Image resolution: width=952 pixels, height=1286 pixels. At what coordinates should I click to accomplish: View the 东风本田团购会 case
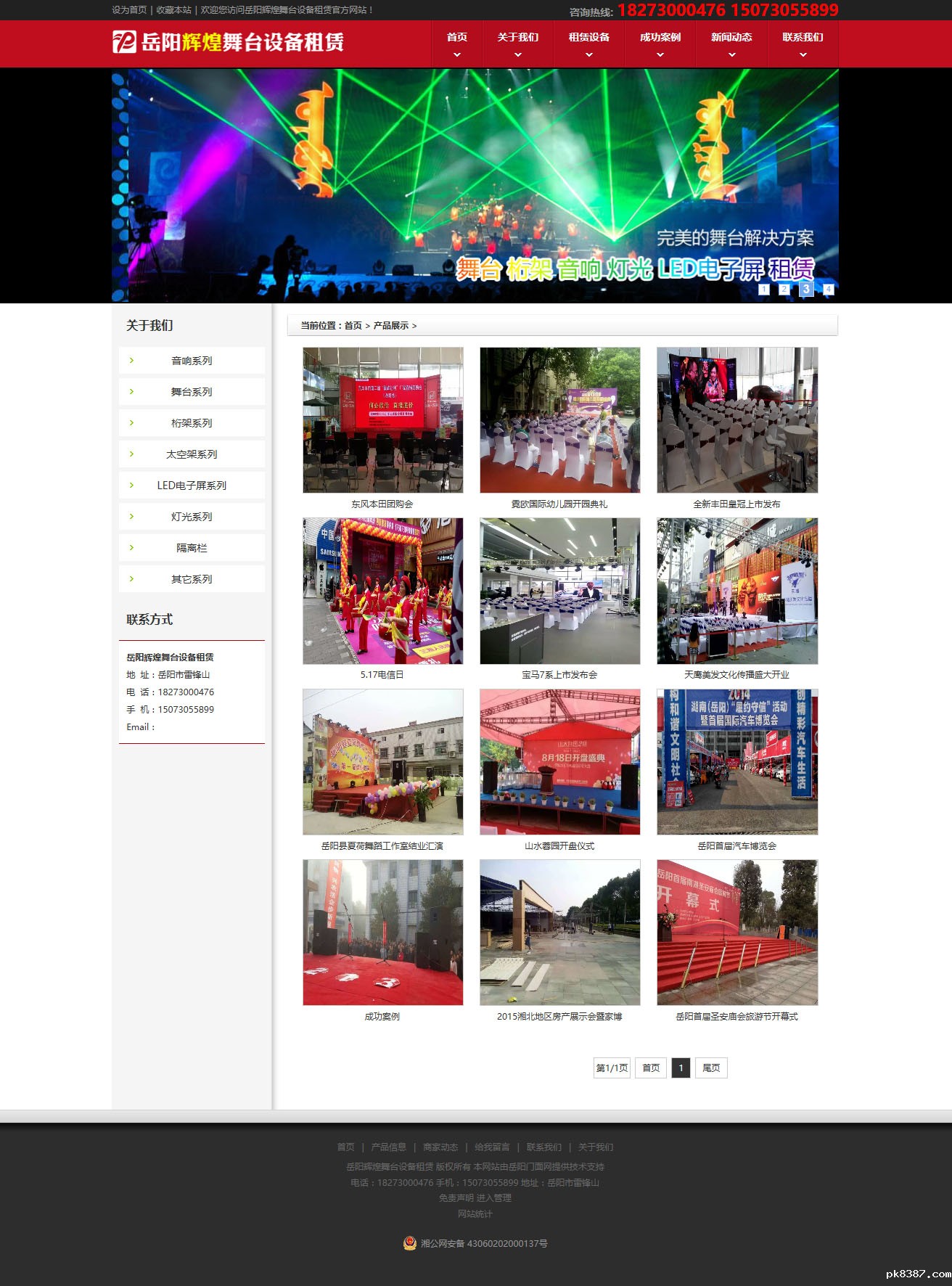(x=382, y=504)
